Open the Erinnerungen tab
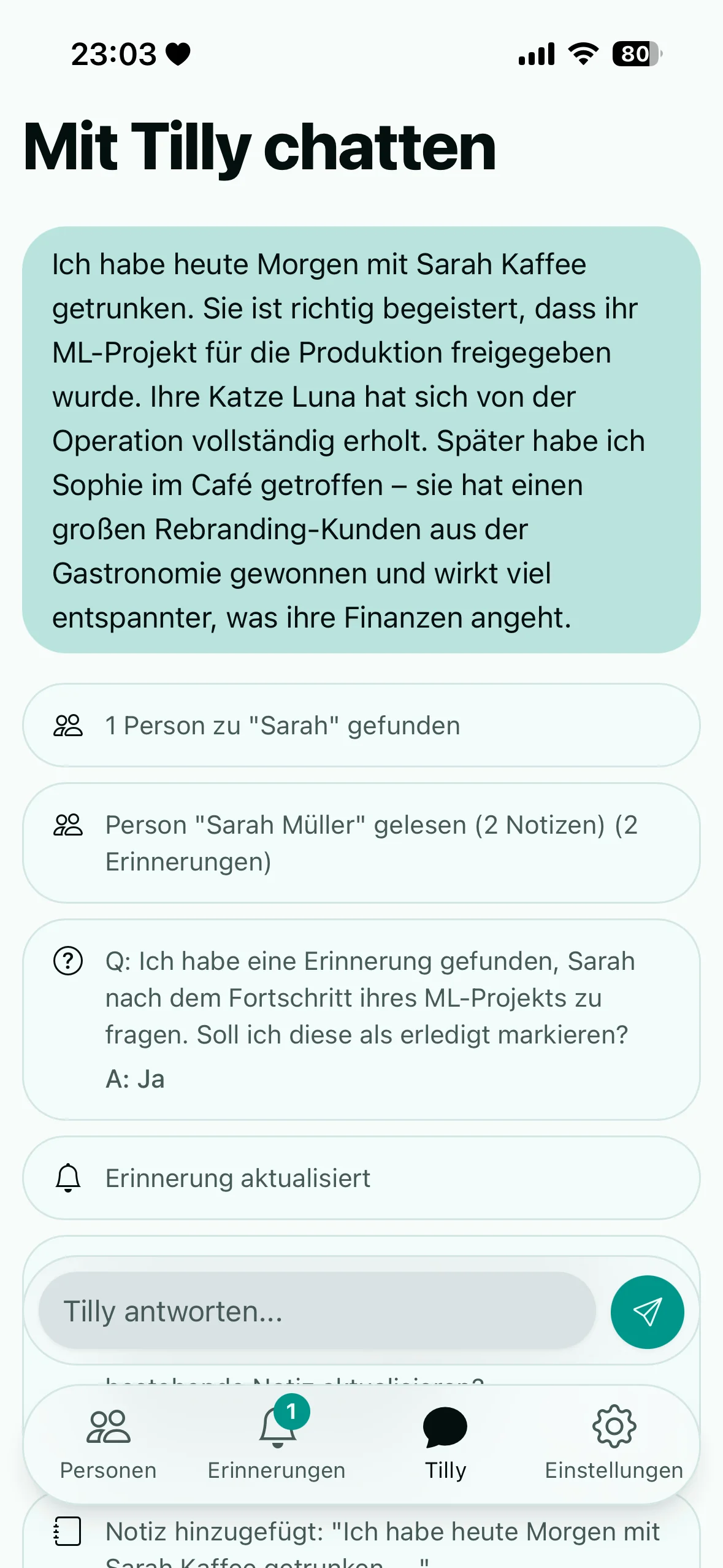The height and width of the screenshot is (1568, 723). (277, 1442)
